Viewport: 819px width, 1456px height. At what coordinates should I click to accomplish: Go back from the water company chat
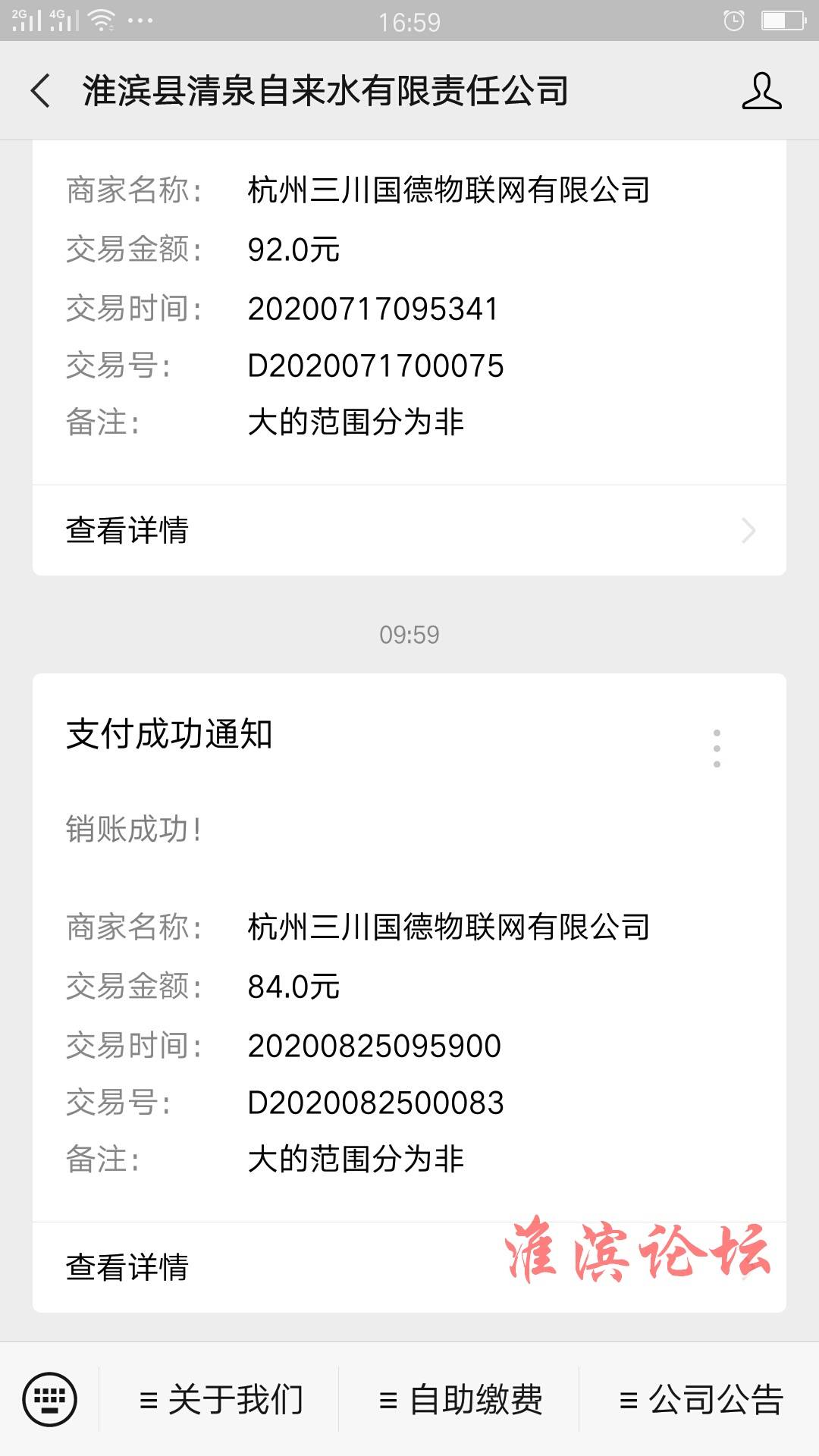[41, 91]
